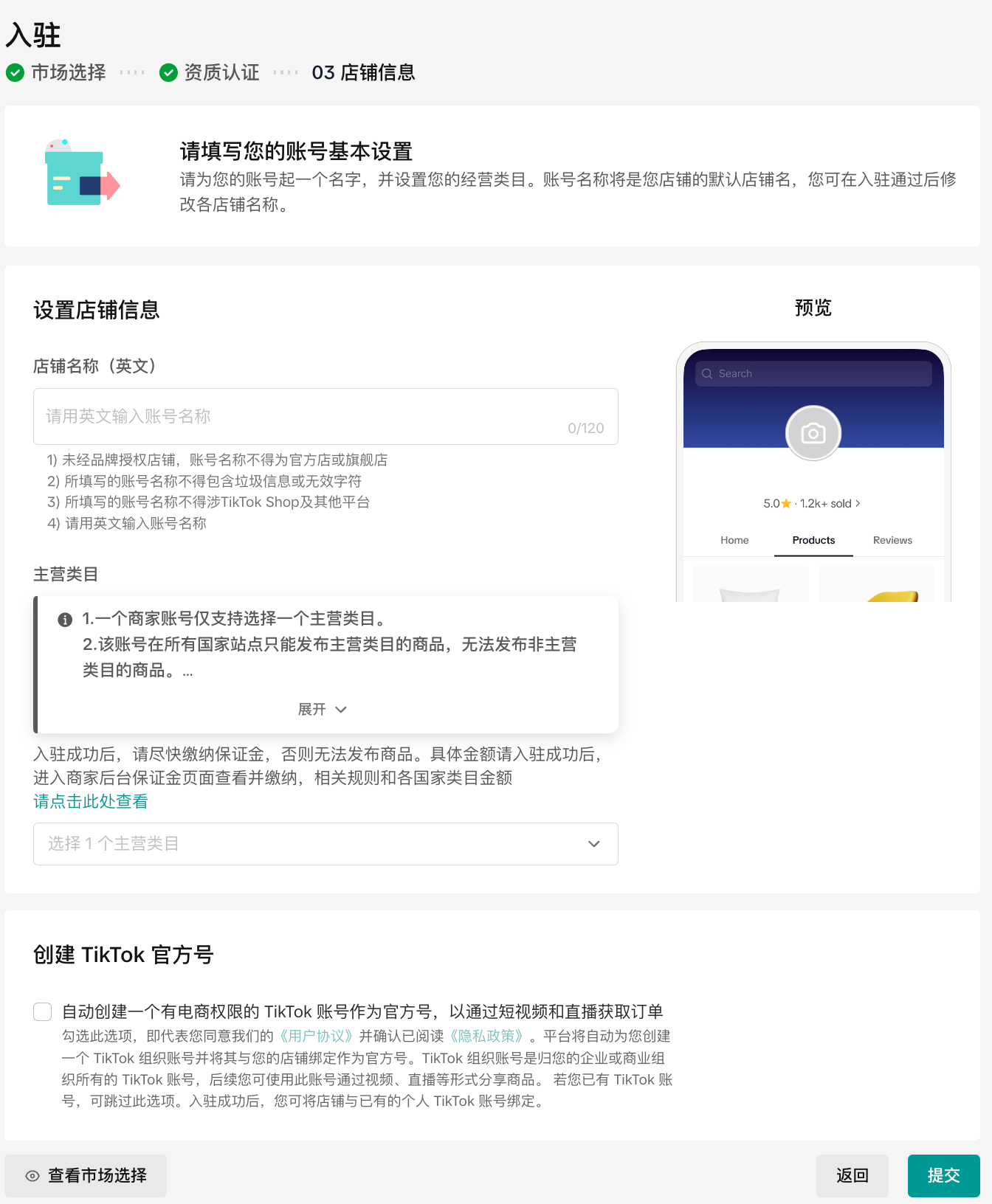This screenshot has height=1204, width=992.
Task: Open the 选择 1 个主营类目 dropdown
Action: point(325,843)
